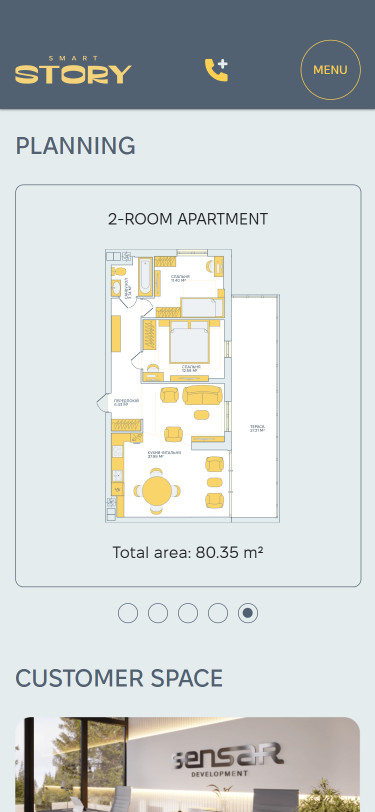Open the 2-room apartment plan card
375x812 pixels.
click(x=188, y=385)
